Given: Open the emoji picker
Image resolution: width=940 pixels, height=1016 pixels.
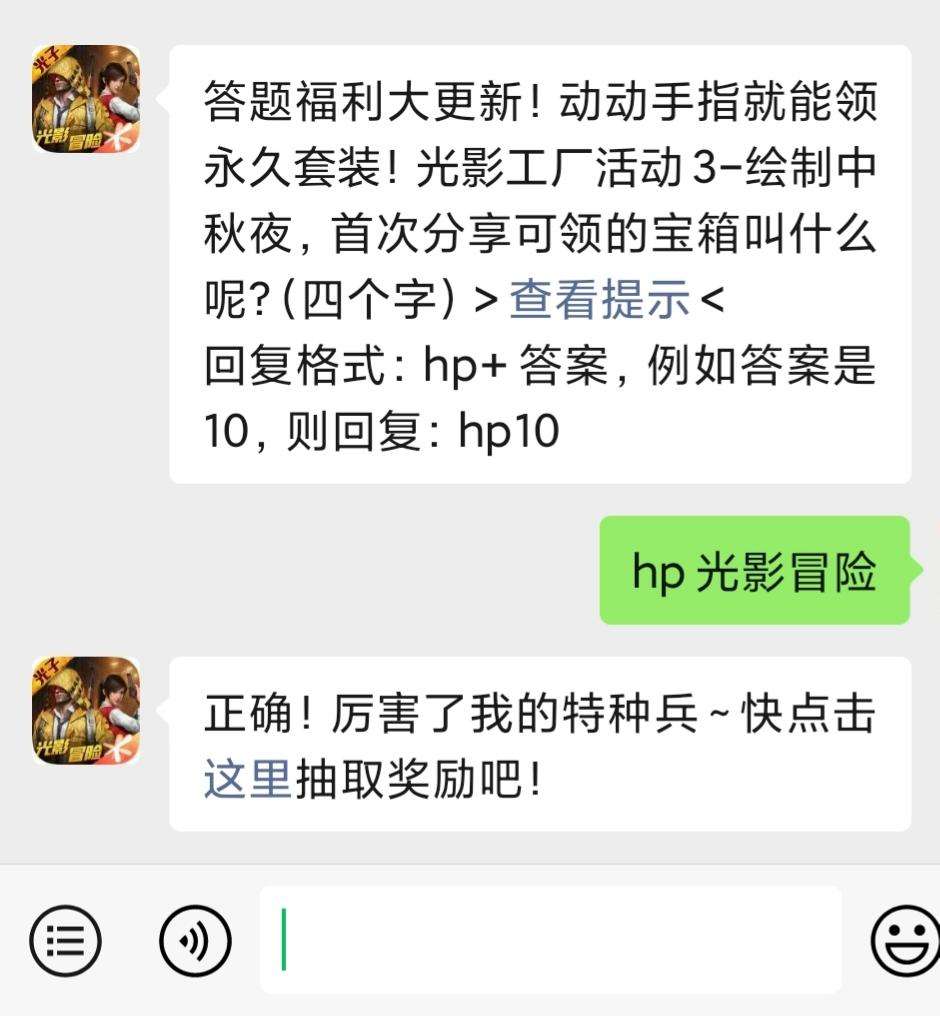Looking at the screenshot, I should click(904, 941).
